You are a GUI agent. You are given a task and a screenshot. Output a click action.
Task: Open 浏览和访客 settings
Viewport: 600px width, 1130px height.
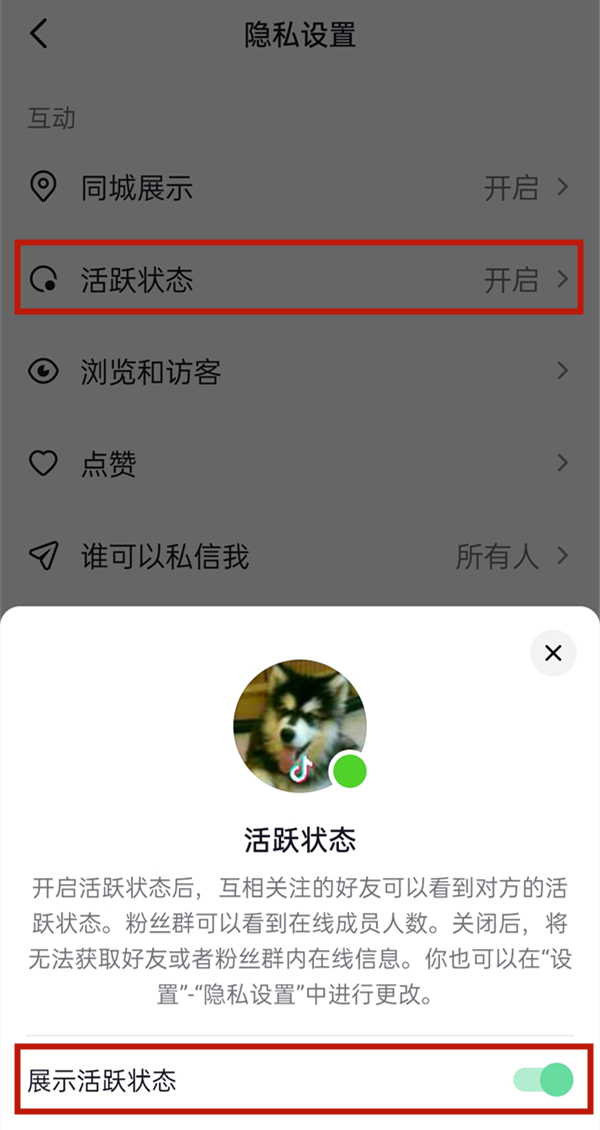click(298, 372)
